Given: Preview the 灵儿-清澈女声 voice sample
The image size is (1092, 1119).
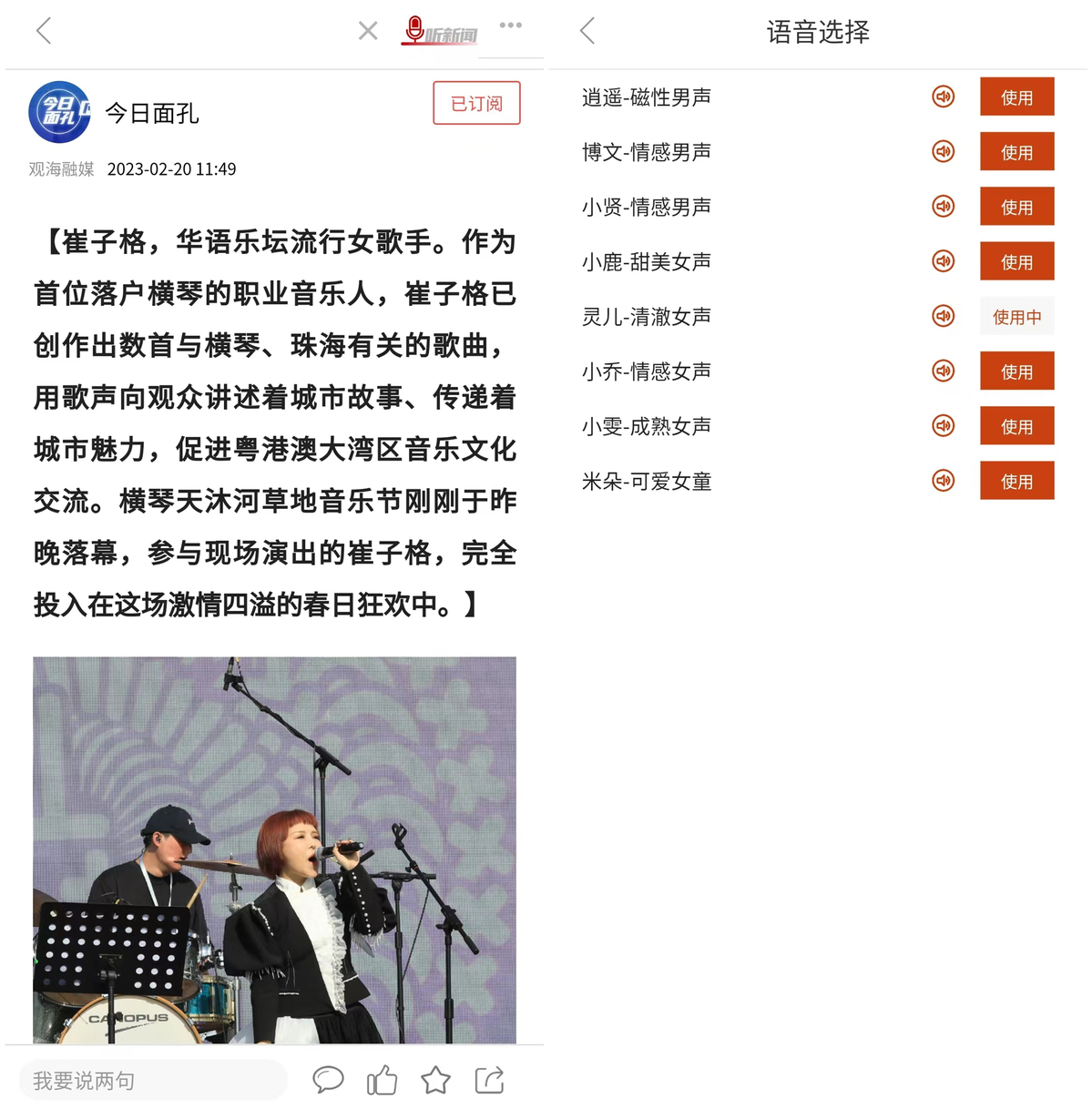Looking at the screenshot, I should (x=943, y=316).
